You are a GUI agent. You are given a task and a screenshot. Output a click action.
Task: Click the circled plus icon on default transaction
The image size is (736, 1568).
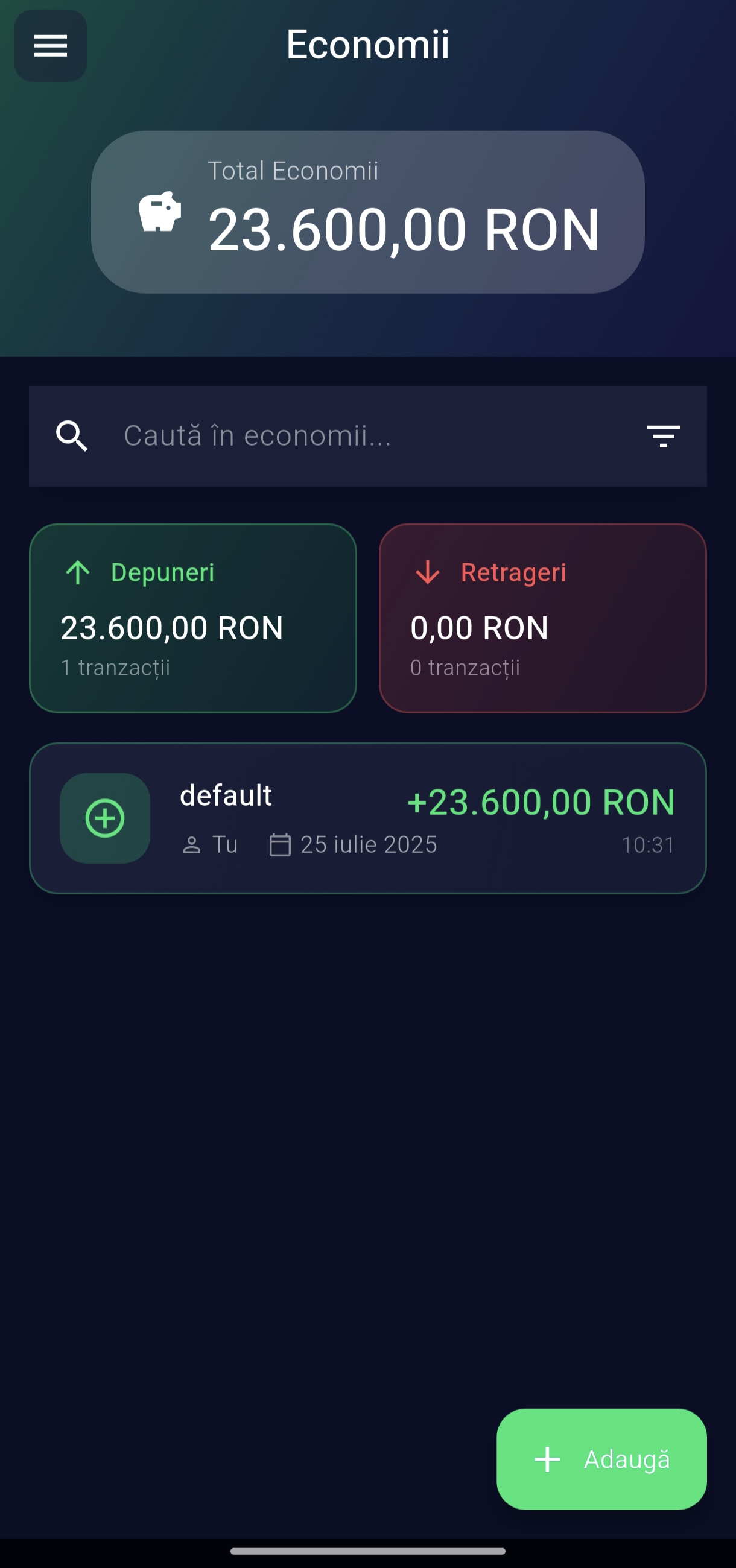(x=105, y=818)
